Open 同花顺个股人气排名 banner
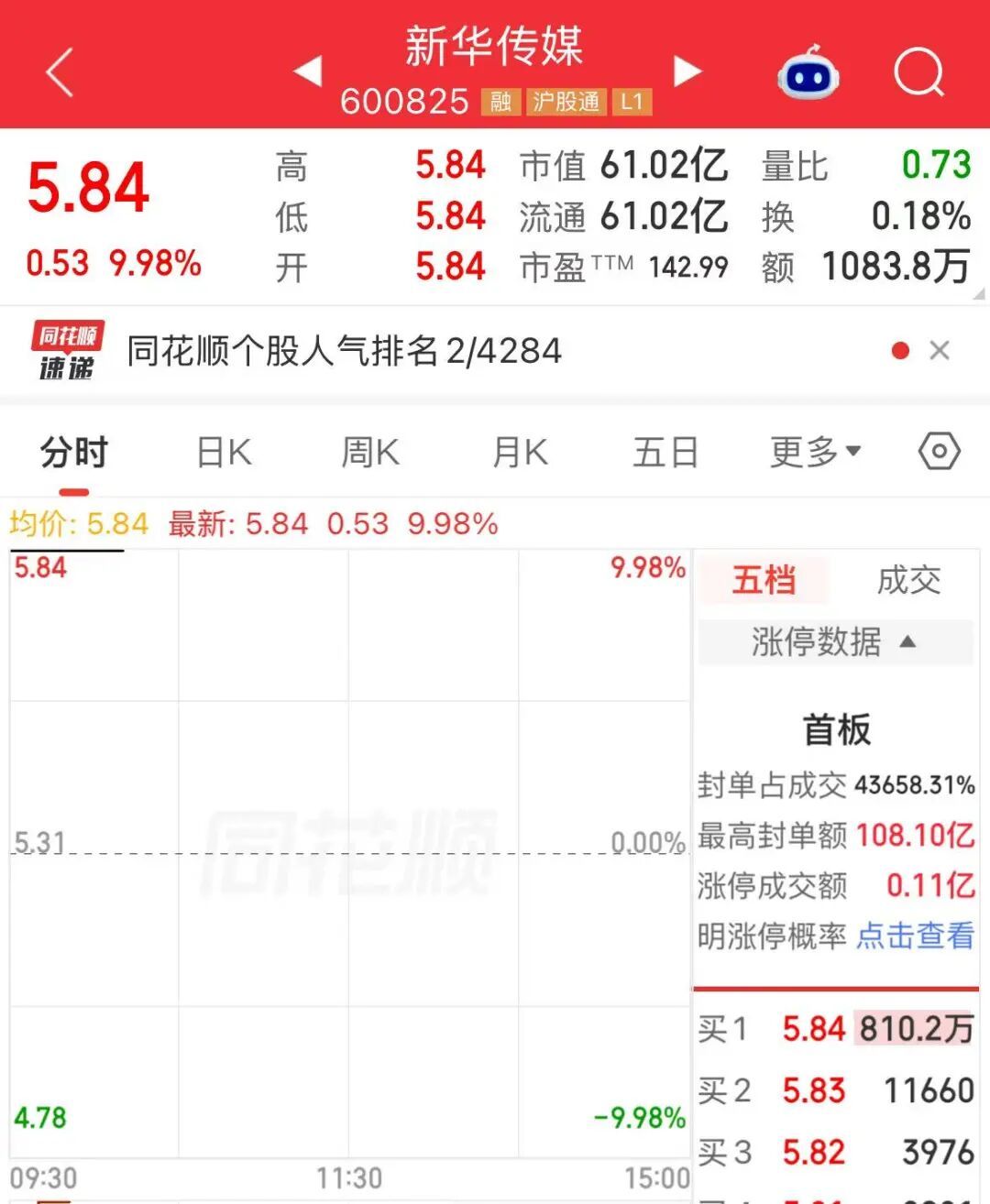 point(344,351)
